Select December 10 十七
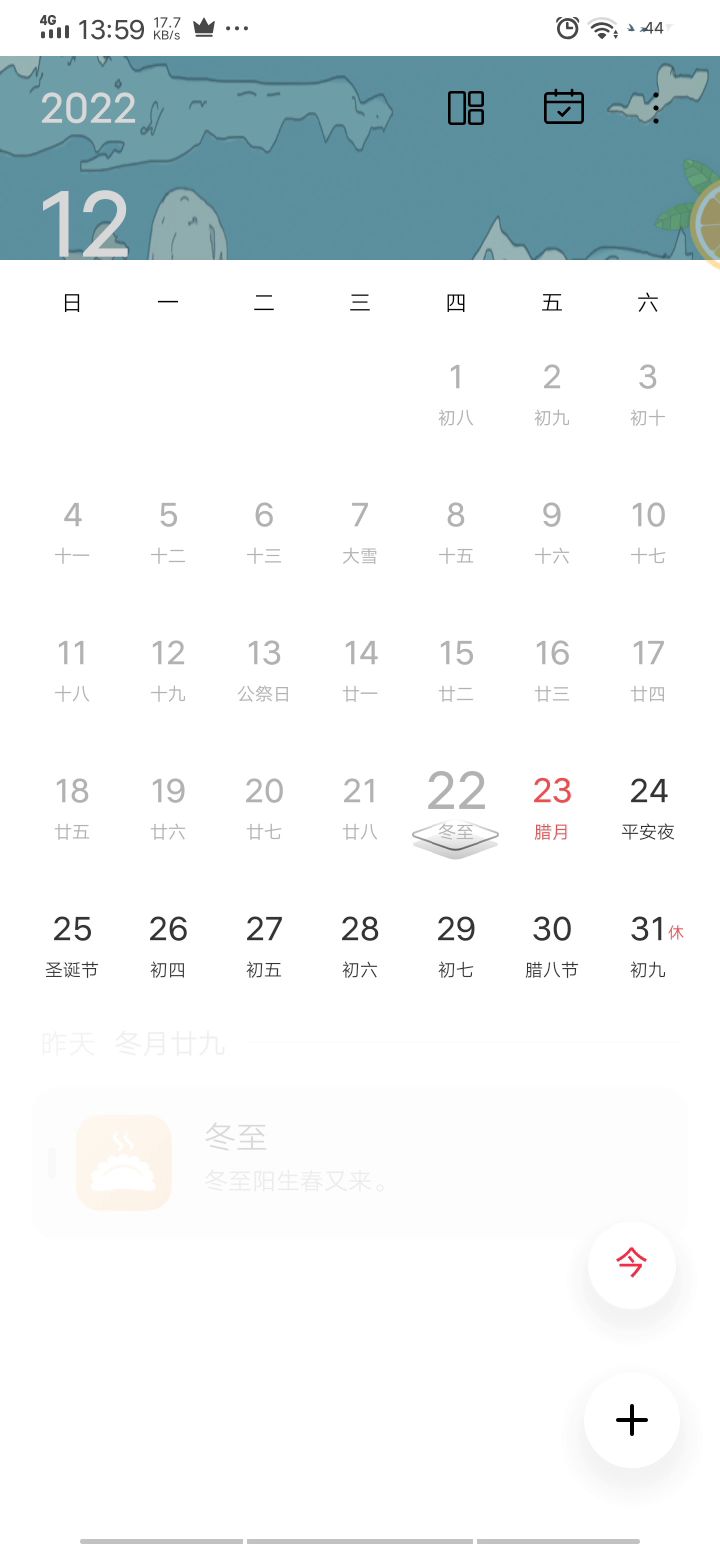The image size is (720, 1544). 648,531
